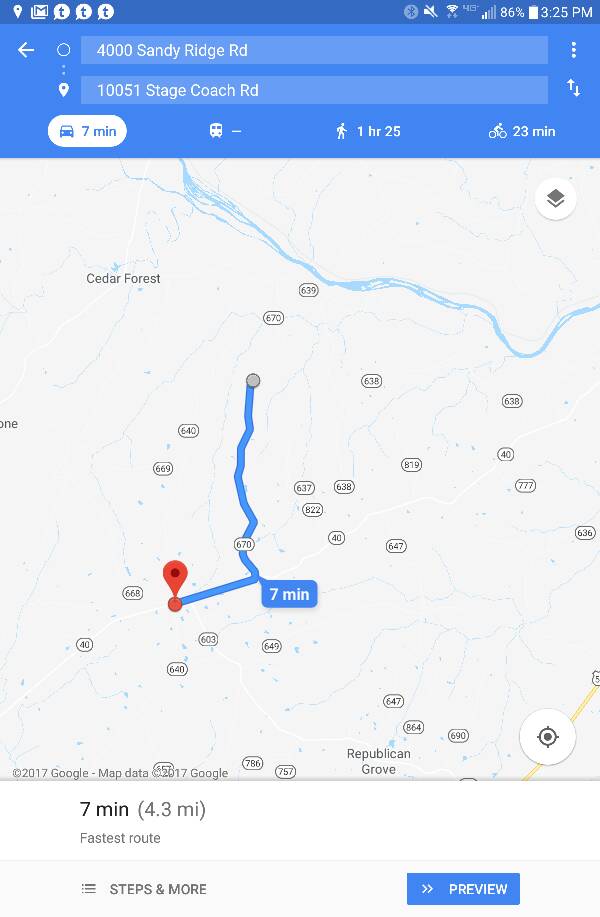This screenshot has width=600, height=917.
Task: Swap start and destination
Action: coord(573,88)
